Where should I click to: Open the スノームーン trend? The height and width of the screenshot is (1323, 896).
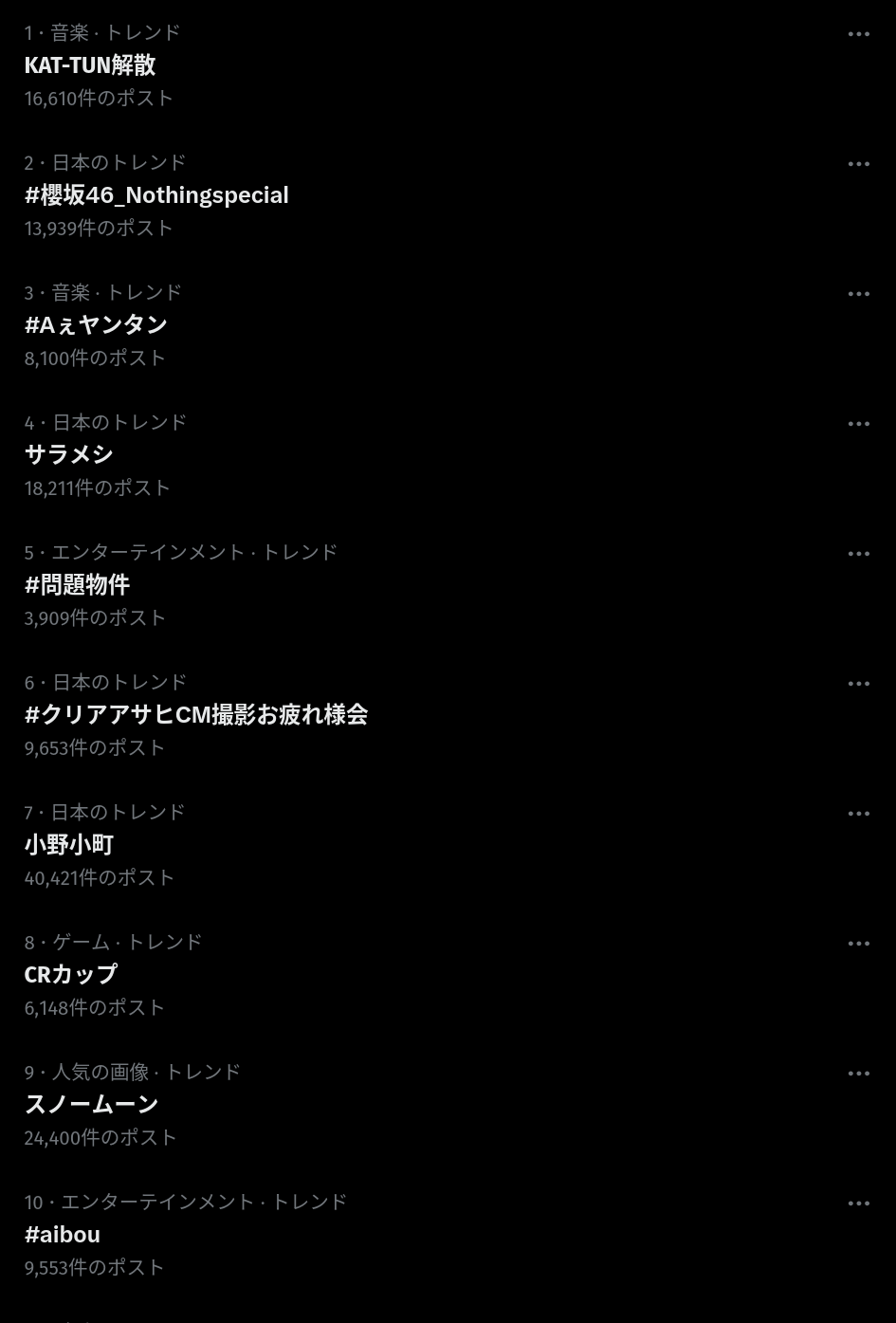pyautogui.click(x=91, y=1105)
